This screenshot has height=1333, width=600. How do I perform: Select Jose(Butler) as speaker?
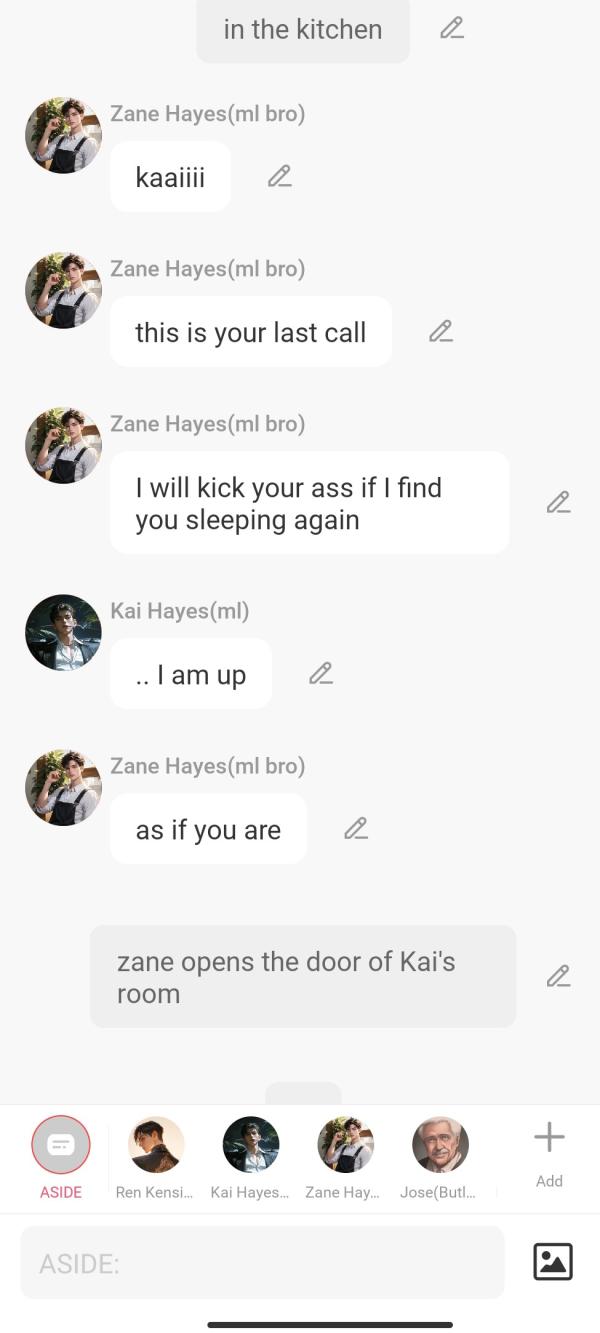(x=440, y=1146)
